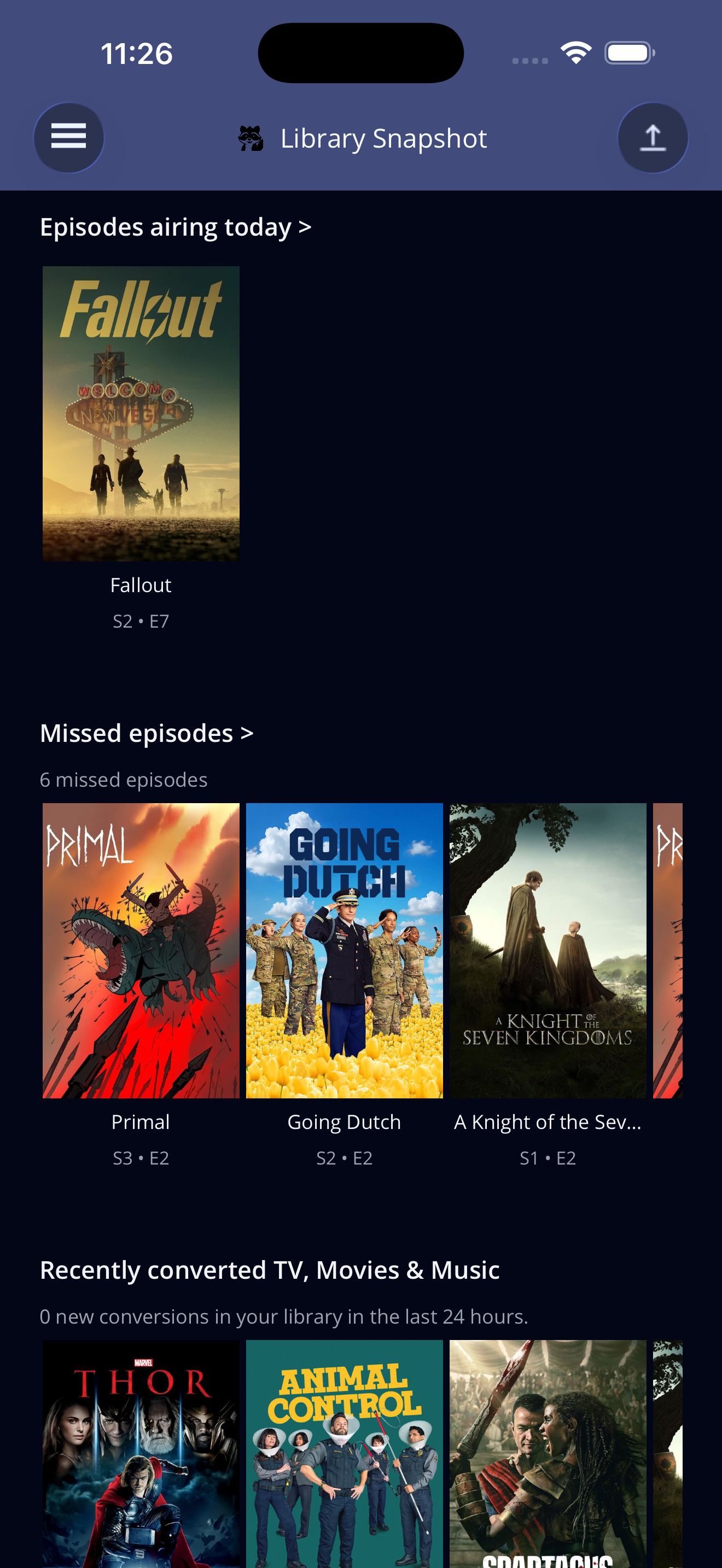Open the Fallout S2 E7 poster
Screen dimensions: 722x1568
[x=141, y=414]
